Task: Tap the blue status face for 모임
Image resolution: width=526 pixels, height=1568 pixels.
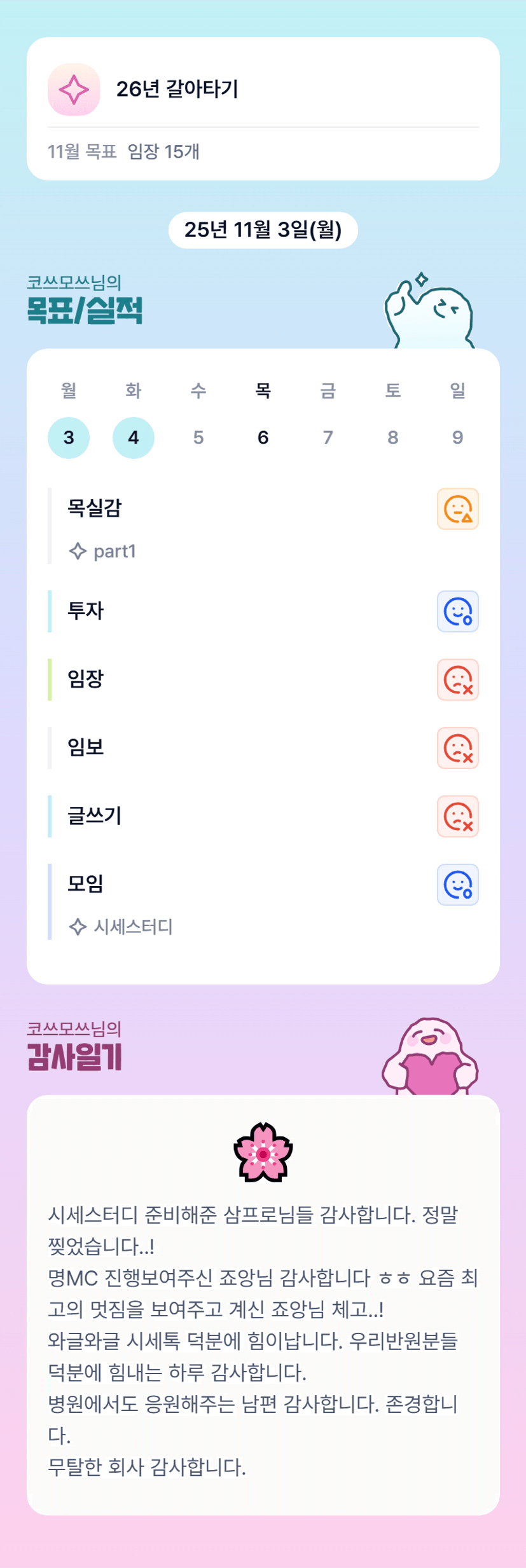Action: click(457, 884)
